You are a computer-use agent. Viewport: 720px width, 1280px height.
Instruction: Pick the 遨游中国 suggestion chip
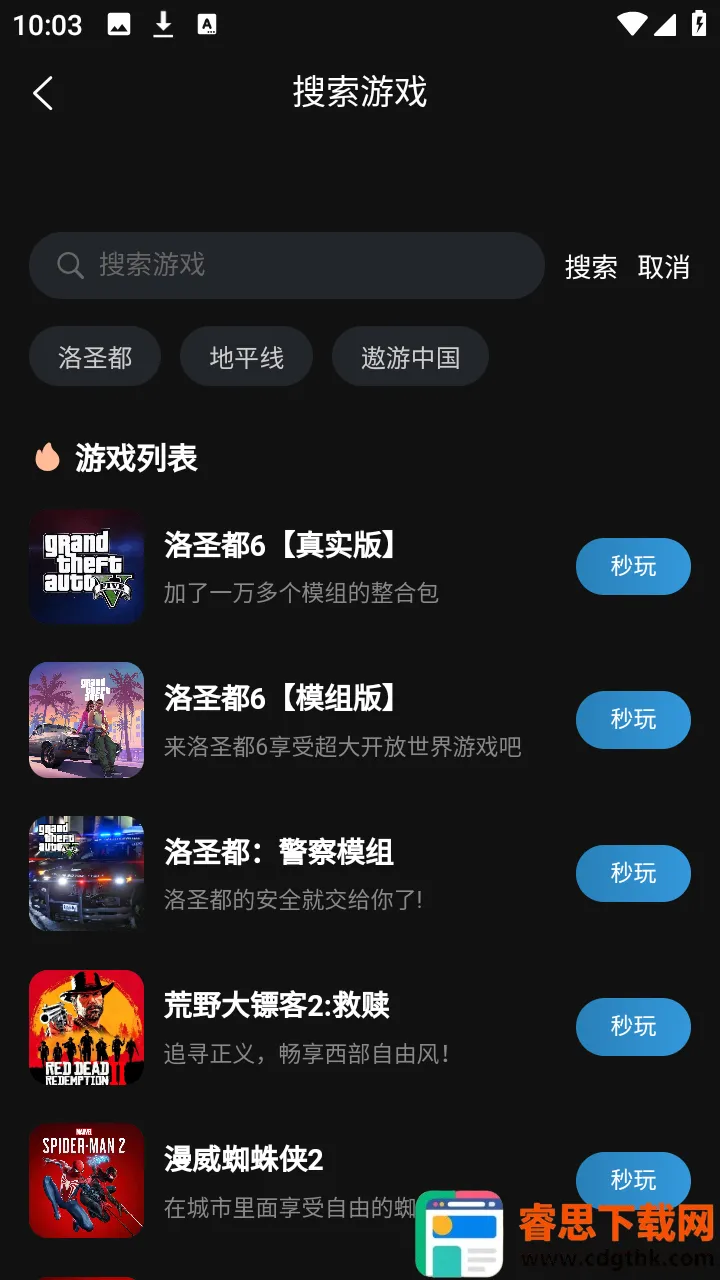(410, 357)
